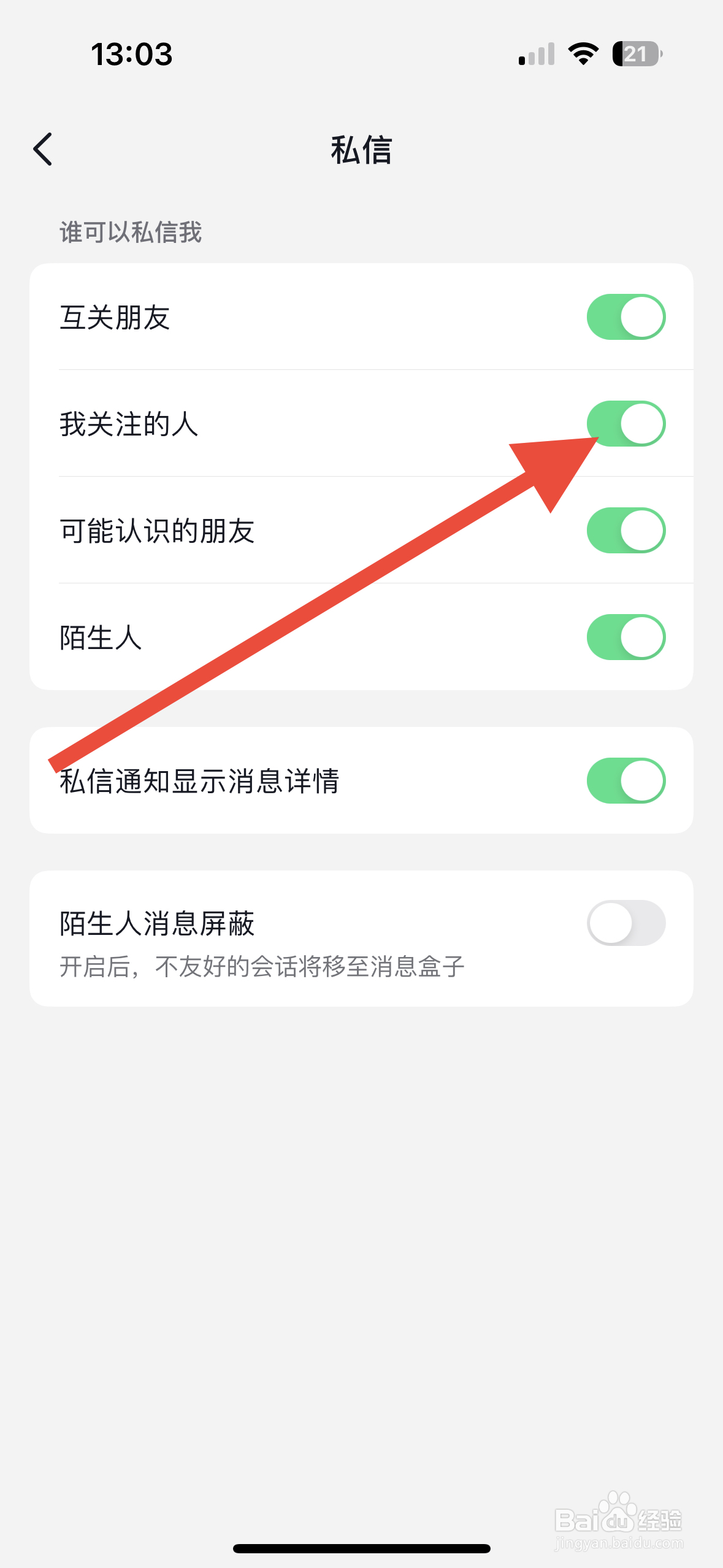Disable the 我关注的人 switch
Screen dimensions: 723x1568
(625, 422)
